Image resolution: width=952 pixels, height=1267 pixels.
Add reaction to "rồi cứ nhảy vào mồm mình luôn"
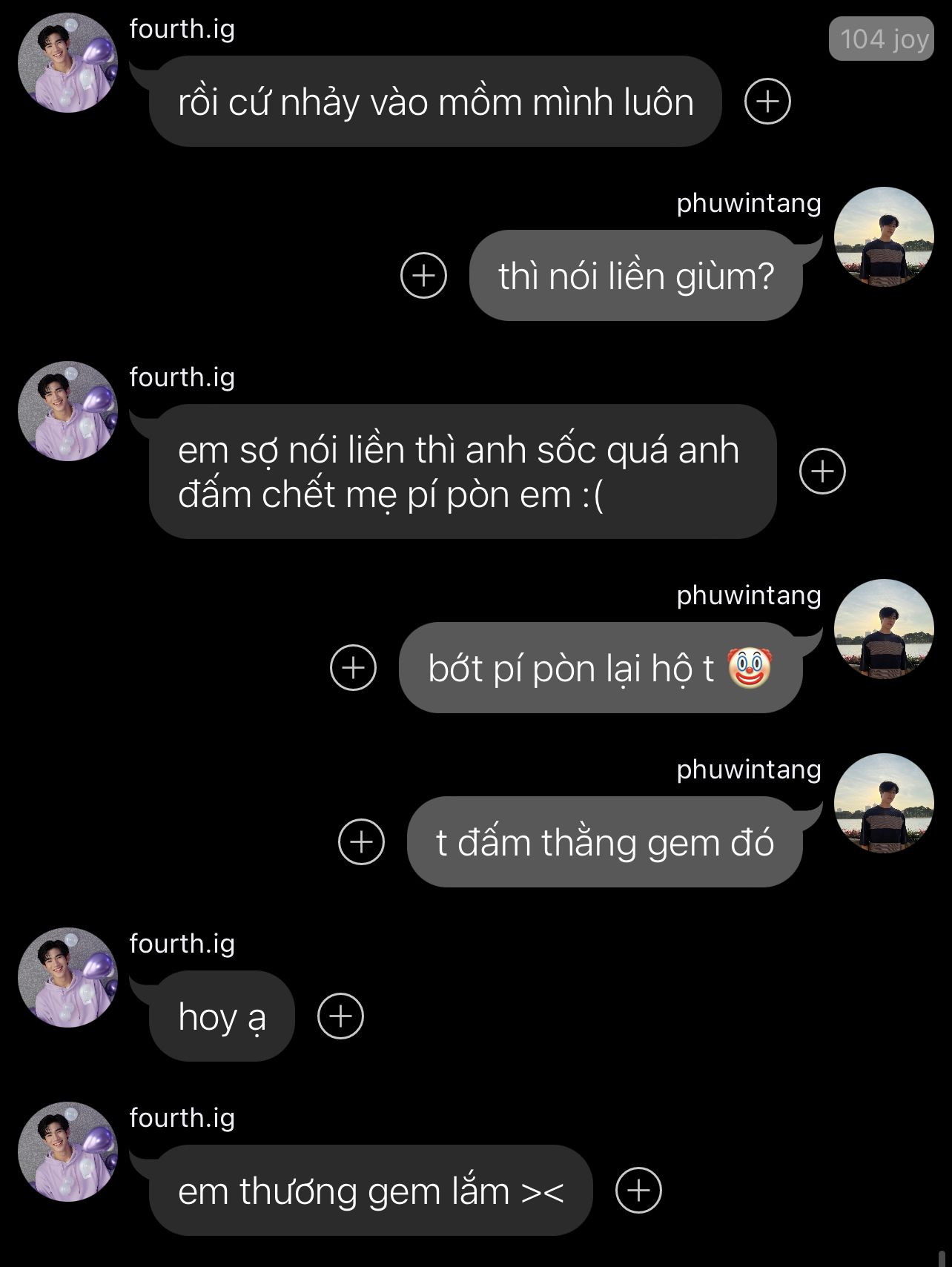767,101
